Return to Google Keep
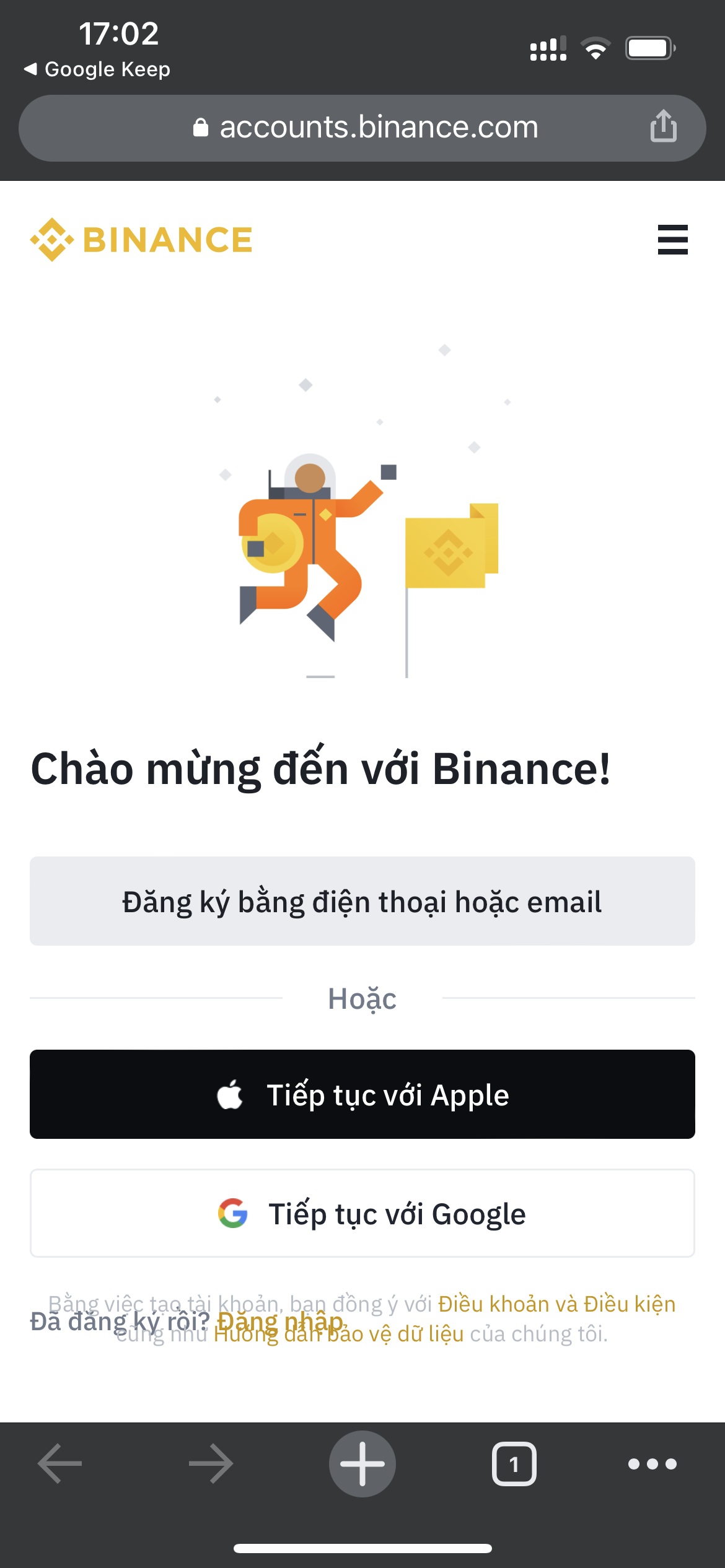The width and height of the screenshot is (725, 1568). [x=97, y=69]
